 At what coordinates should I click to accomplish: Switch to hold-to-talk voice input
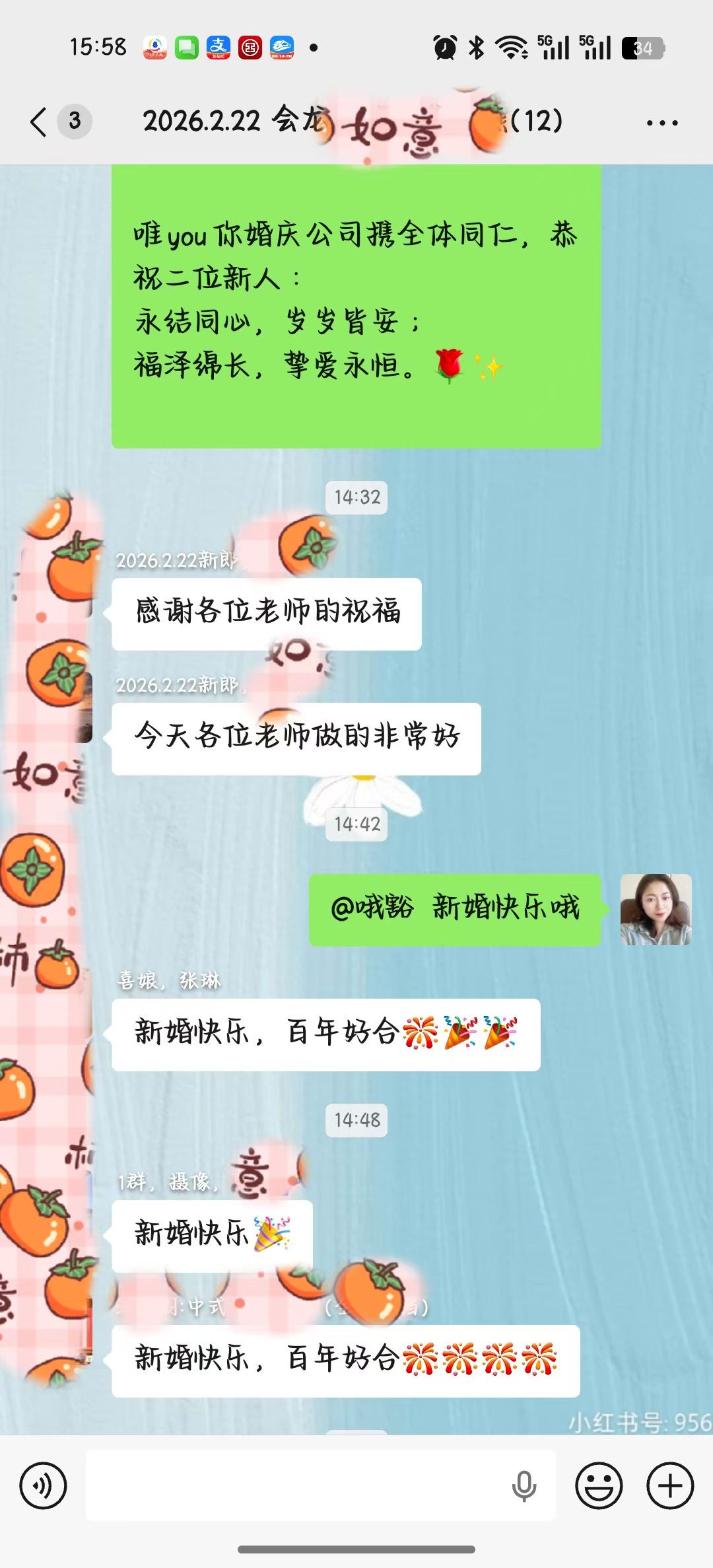coord(44,1485)
